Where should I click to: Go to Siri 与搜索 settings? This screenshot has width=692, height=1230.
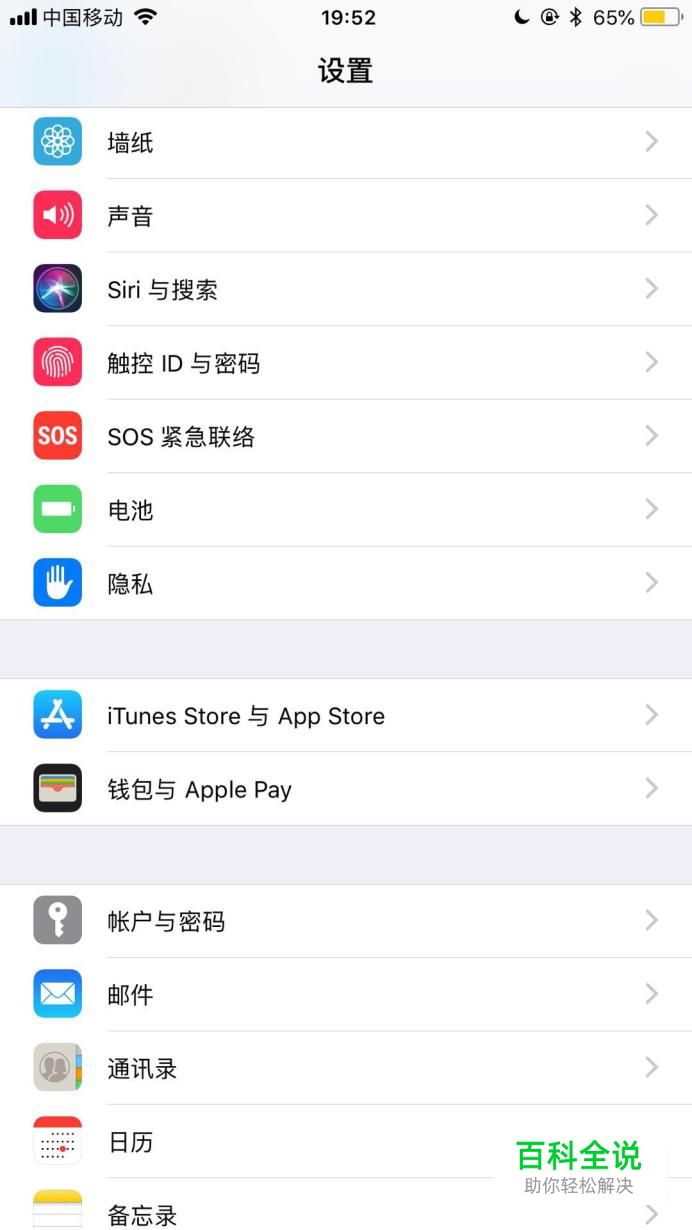click(x=345, y=289)
